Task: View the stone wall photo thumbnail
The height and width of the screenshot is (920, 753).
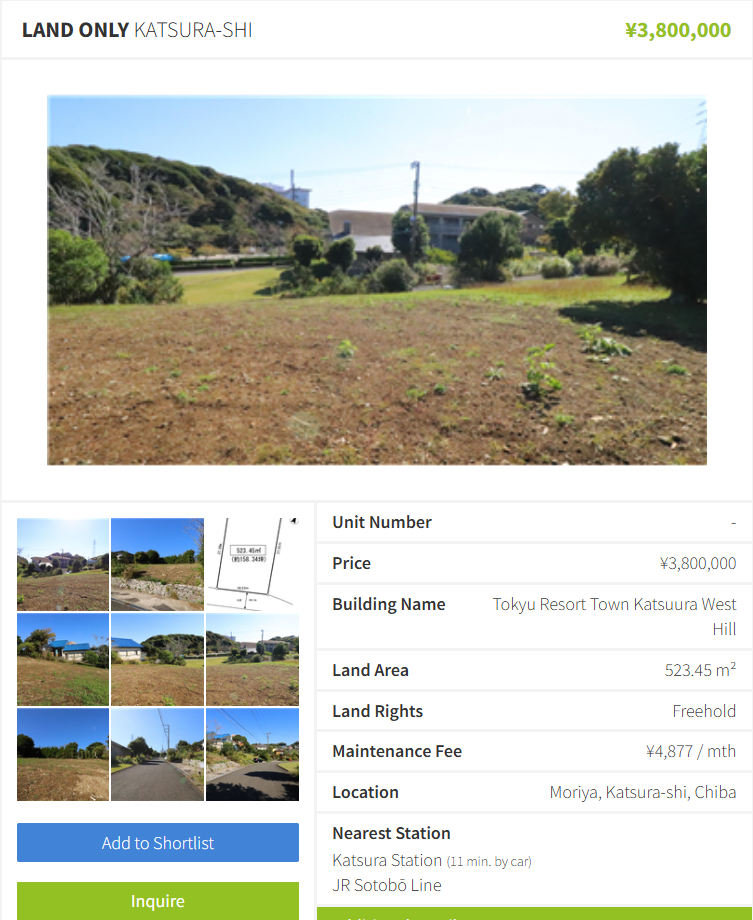Action: (x=157, y=564)
